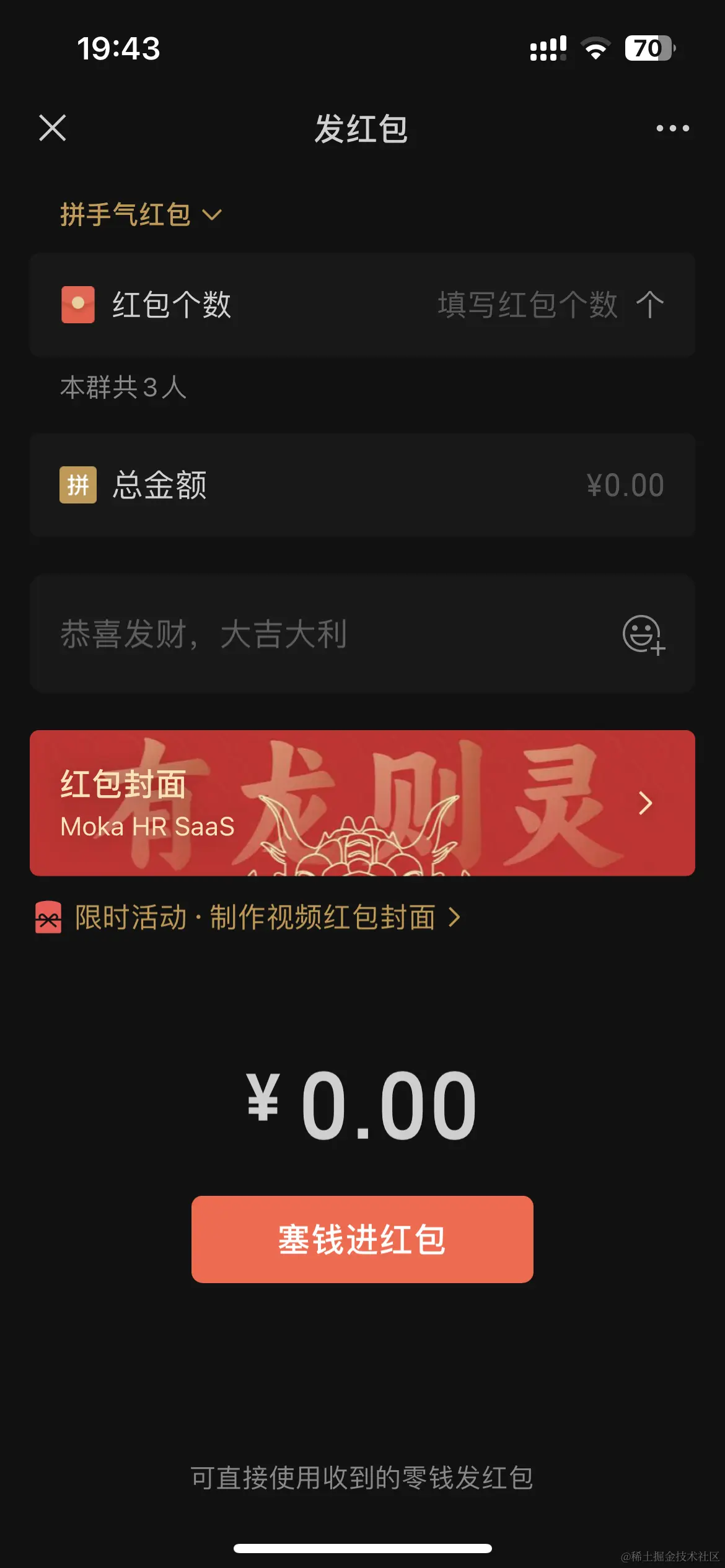Select the Moka HR SaaS cover banner
This screenshot has width=725, height=1568.
click(362, 802)
